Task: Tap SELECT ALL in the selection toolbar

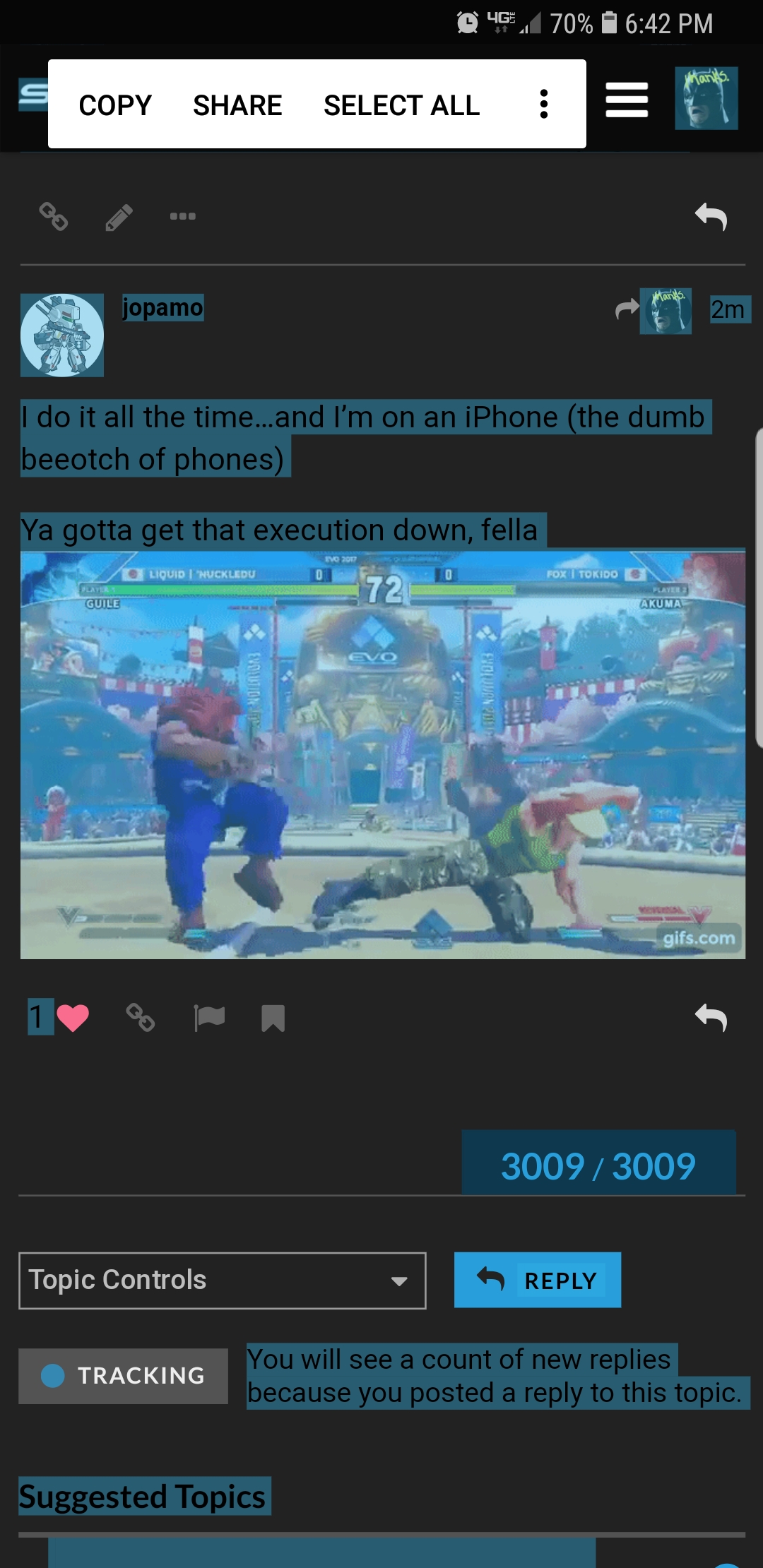Action: [x=401, y=105]
